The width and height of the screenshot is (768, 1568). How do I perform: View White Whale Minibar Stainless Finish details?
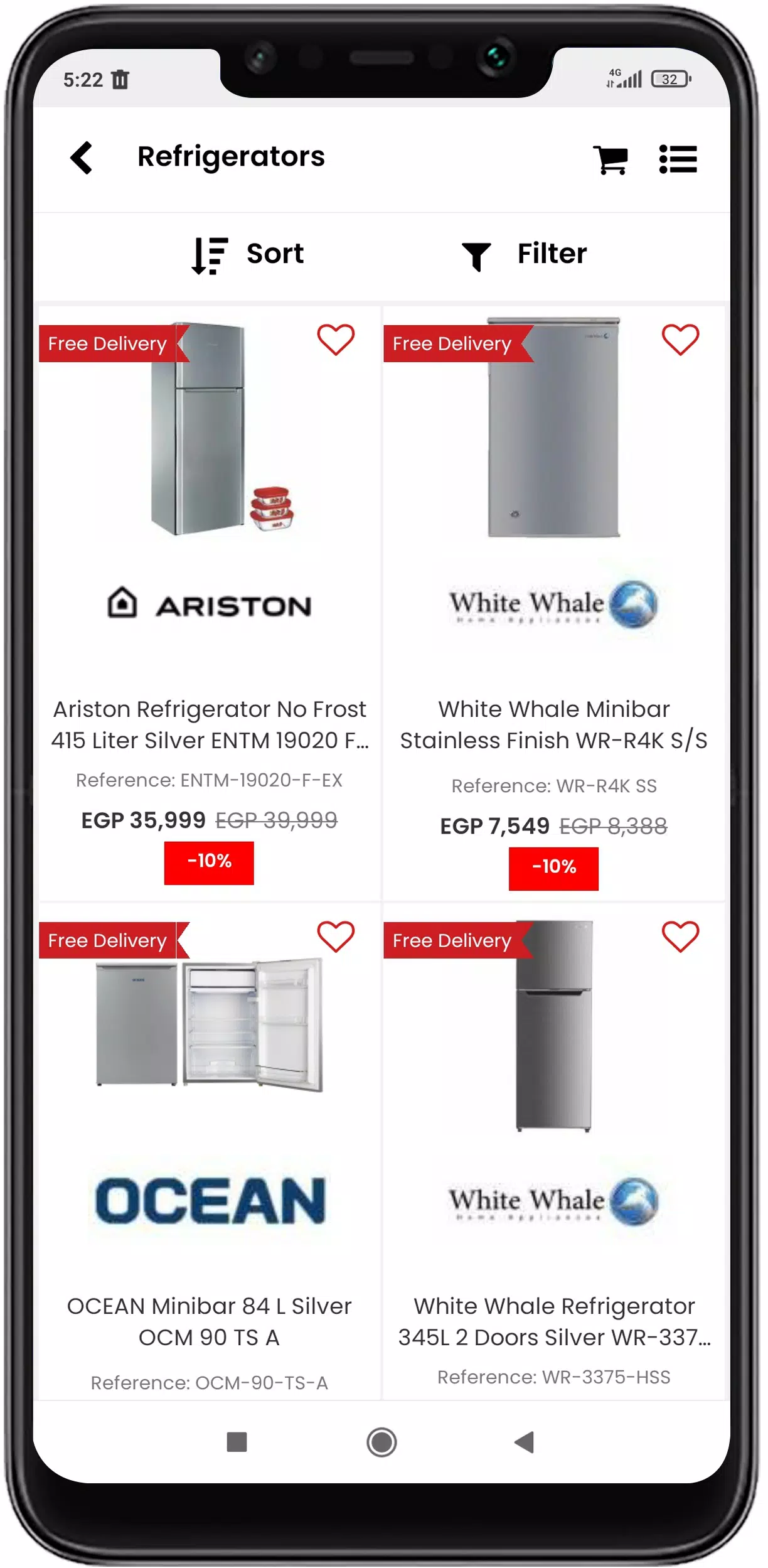pos(555,726)
